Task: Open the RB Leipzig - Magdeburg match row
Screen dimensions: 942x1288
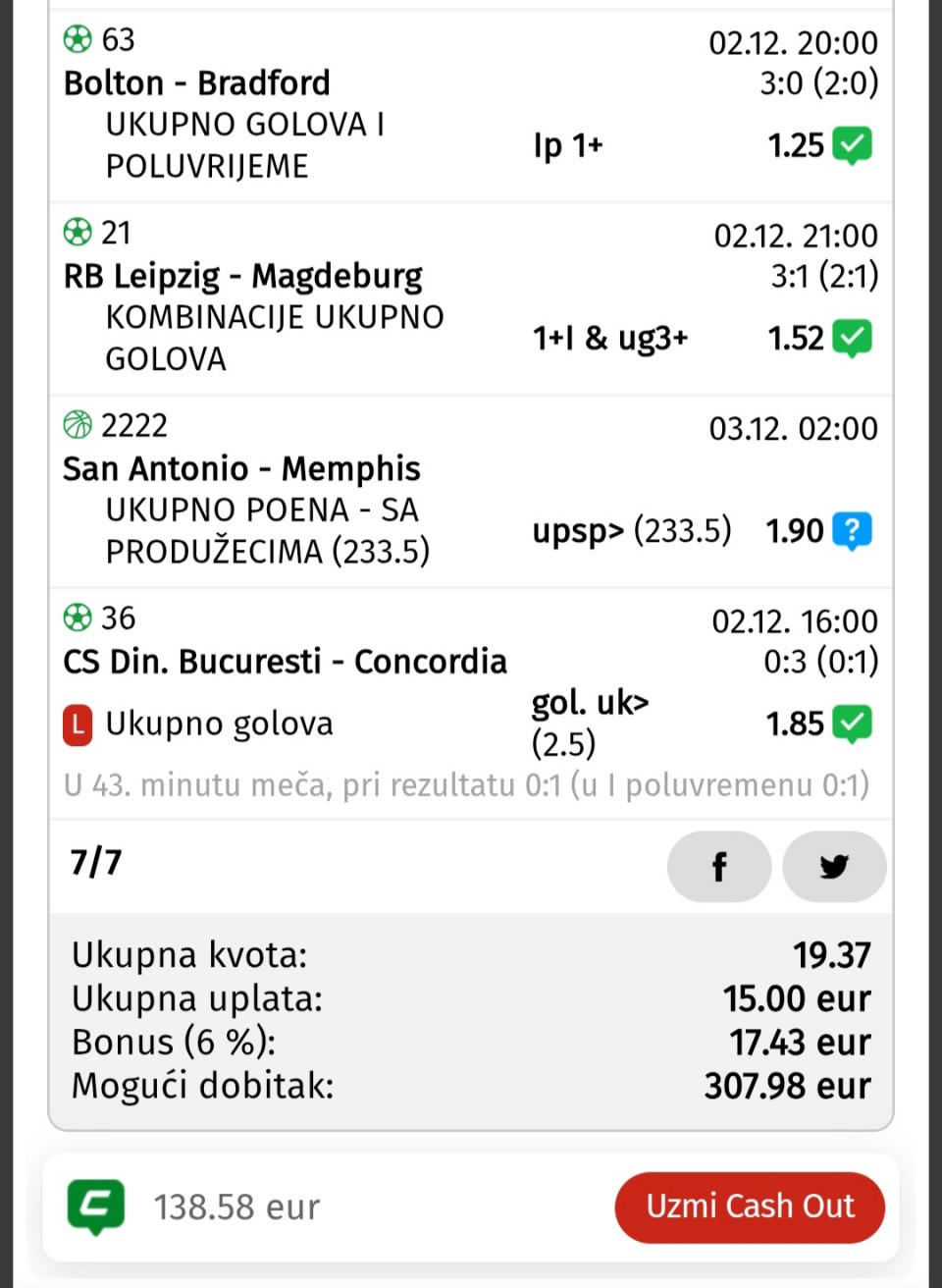Action: (242, 276)
